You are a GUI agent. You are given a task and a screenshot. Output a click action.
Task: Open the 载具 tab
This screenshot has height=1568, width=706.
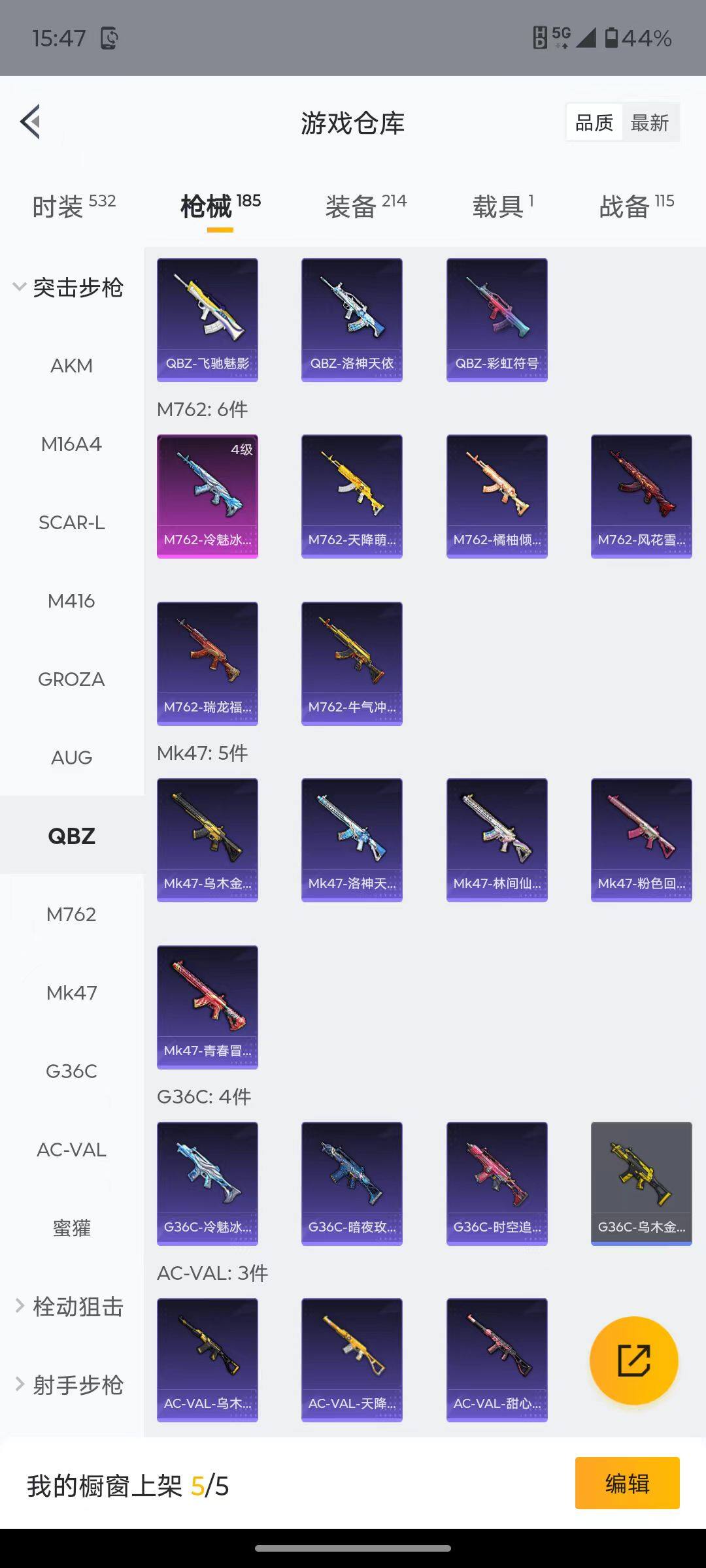click(x=502, y=206)
